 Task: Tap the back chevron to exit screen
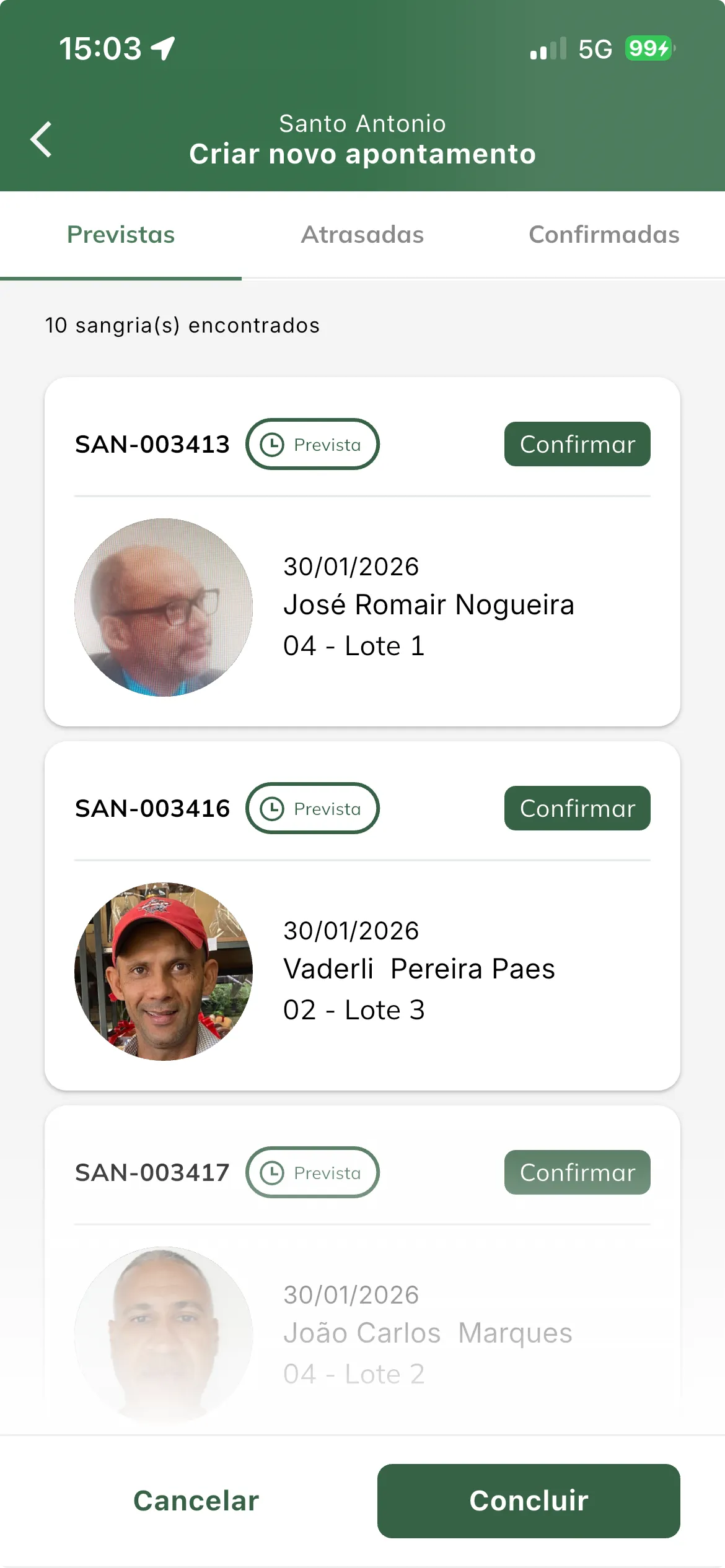pyautogui.click(x=41, y=139)
